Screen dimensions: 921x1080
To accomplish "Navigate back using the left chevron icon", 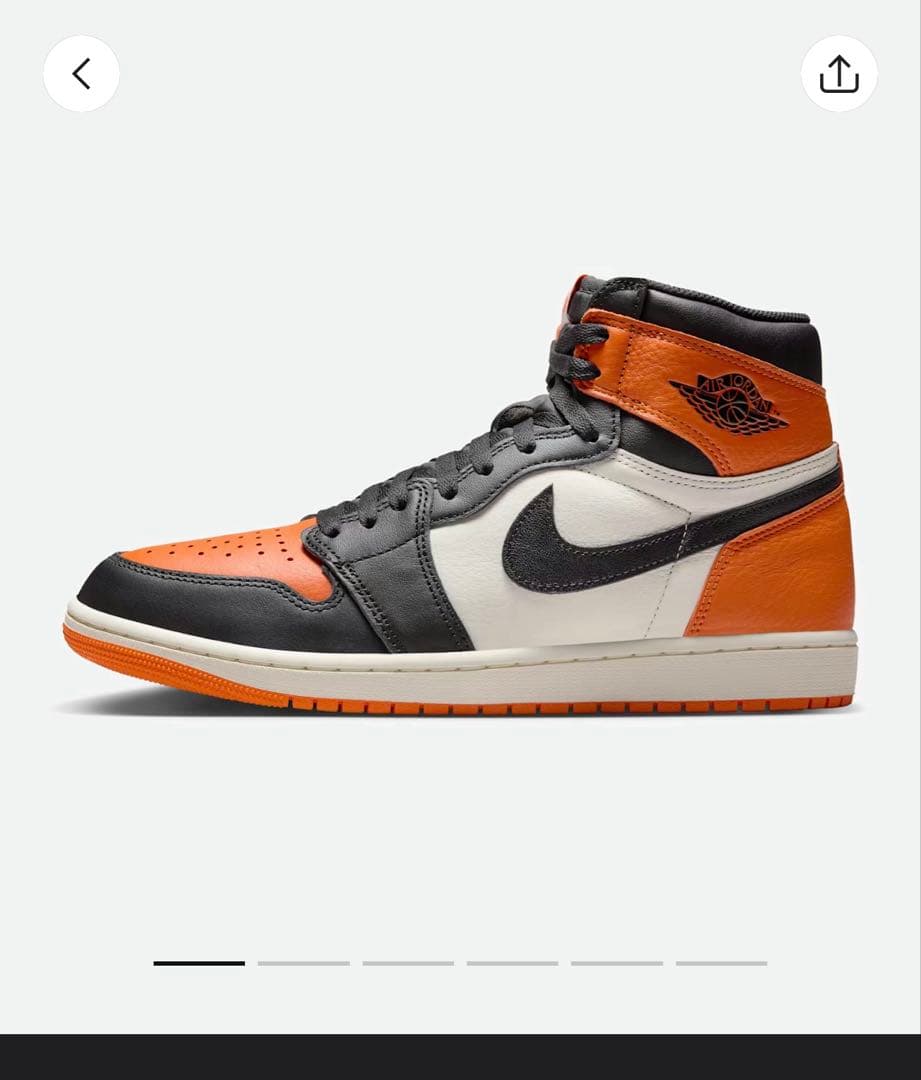I will tap(82, 72).
